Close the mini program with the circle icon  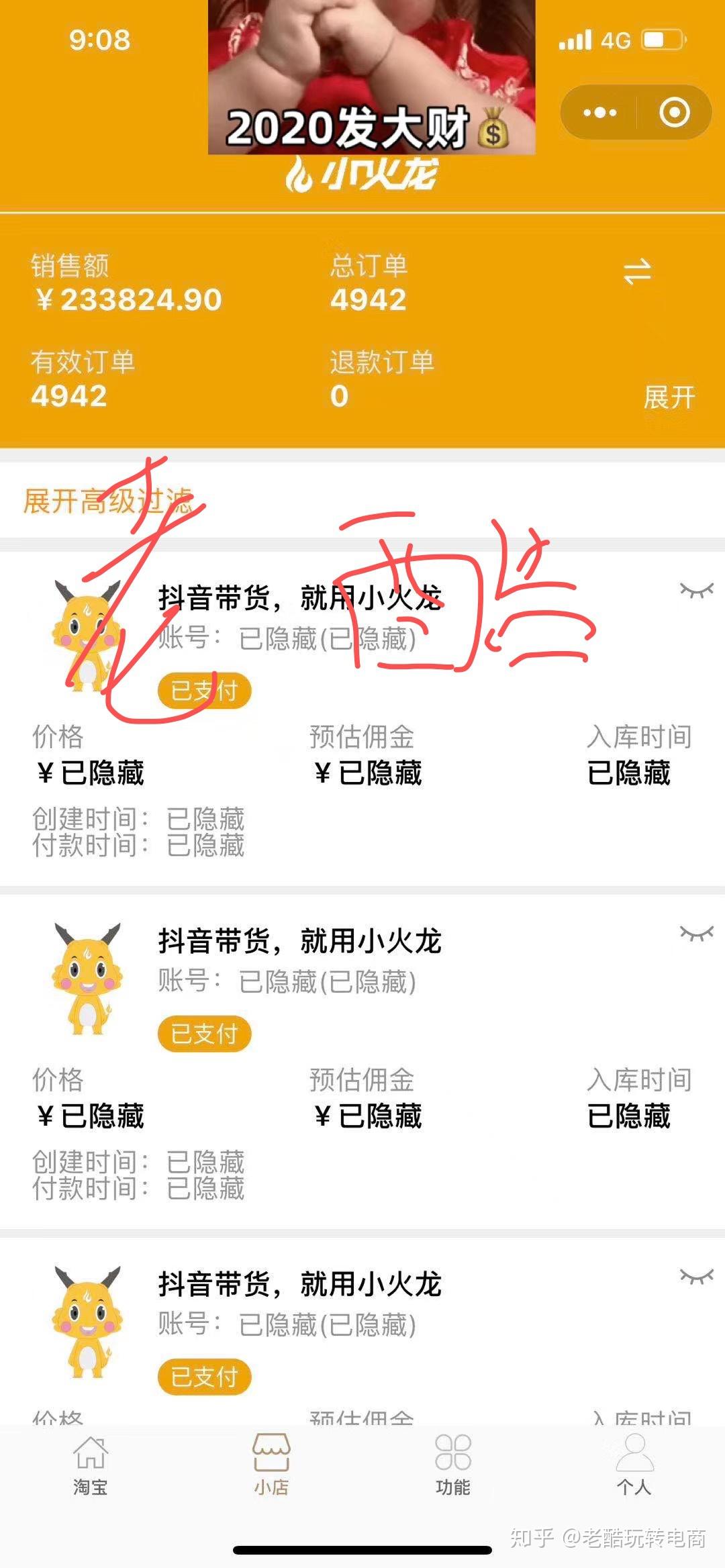tap(674, 112)
